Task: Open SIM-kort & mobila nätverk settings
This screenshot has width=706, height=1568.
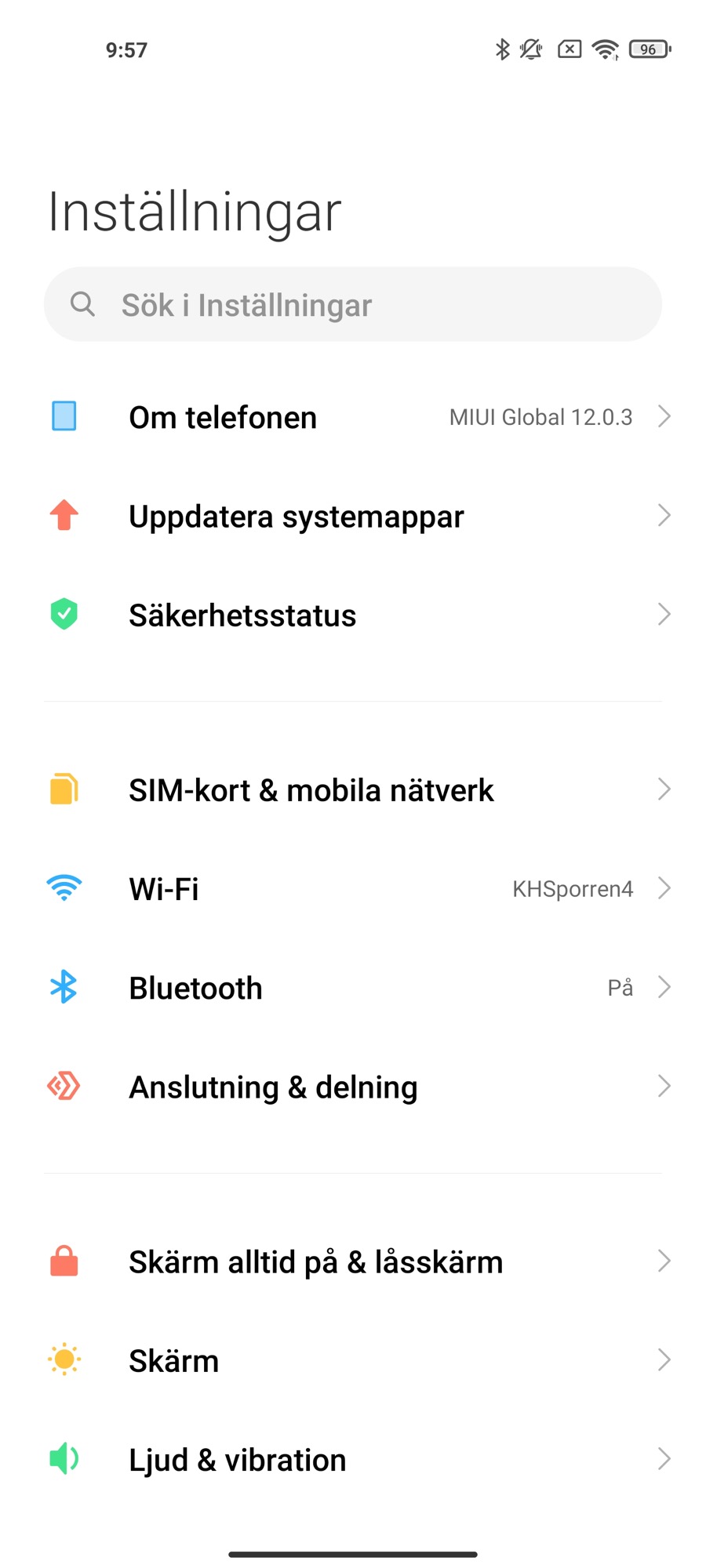Action: [353, 790]
